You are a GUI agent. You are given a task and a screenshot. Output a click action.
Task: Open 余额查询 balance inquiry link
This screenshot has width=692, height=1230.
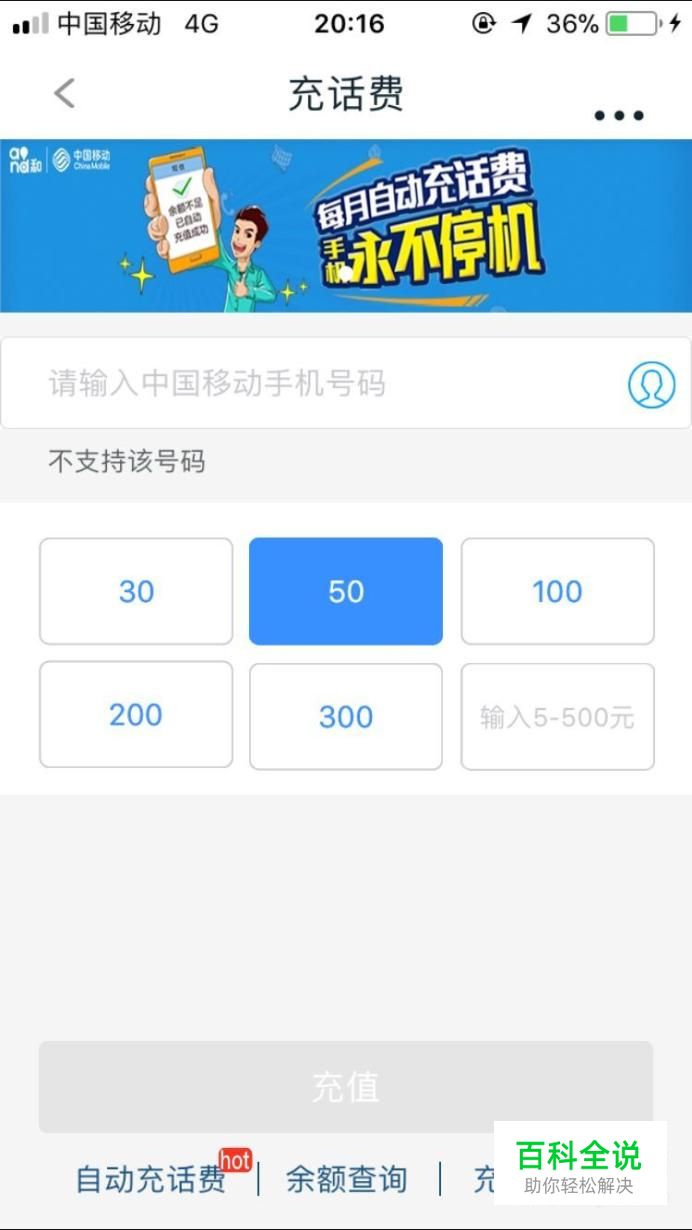coord(347,1180)
